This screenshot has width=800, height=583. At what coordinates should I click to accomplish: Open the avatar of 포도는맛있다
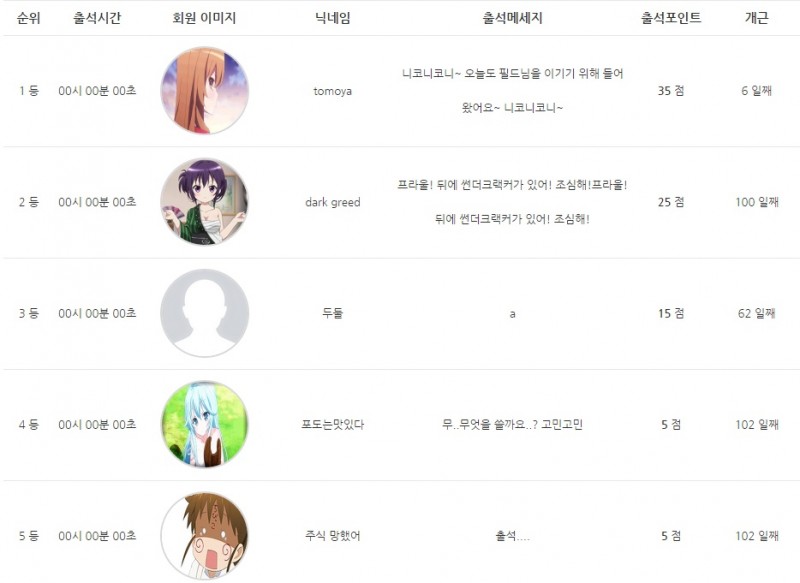tap(204, 424)
